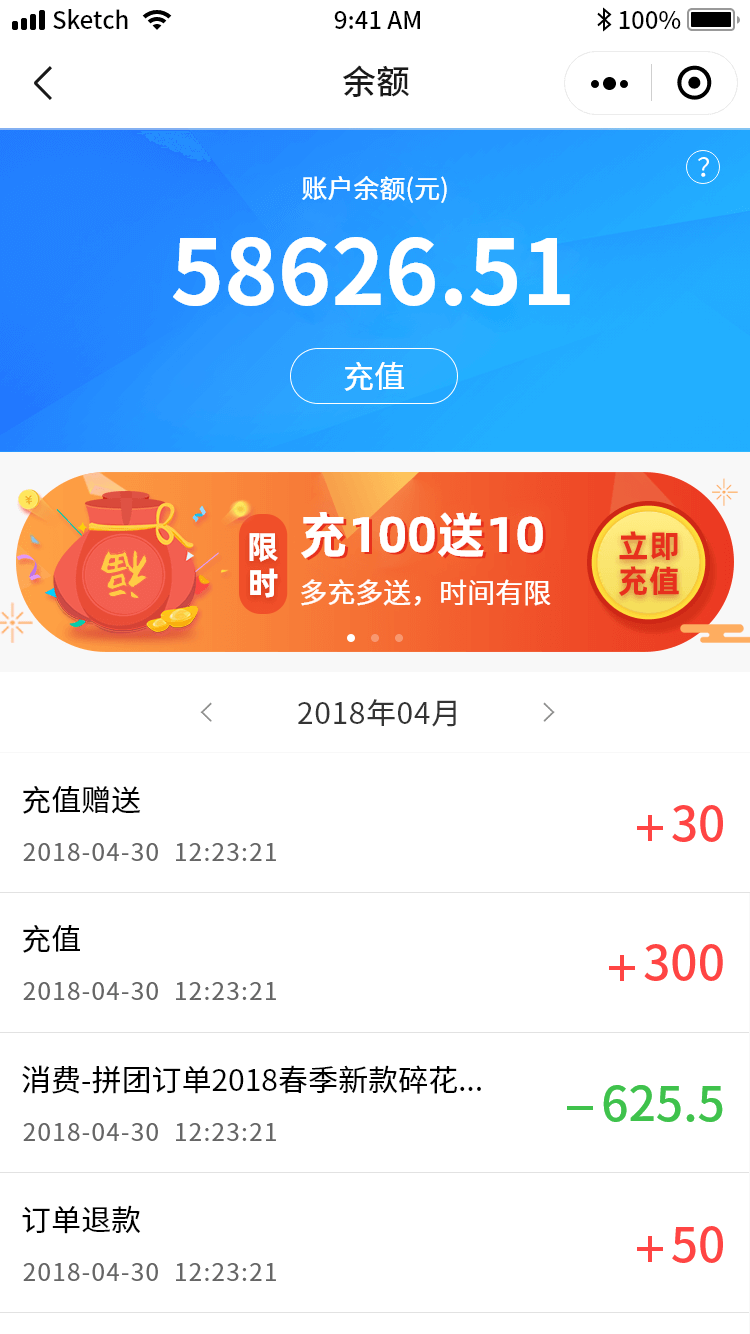The width and height of the screenshot is (750, 1334).
Task: Close the mini program with the circle button
Action: [694, 84]
